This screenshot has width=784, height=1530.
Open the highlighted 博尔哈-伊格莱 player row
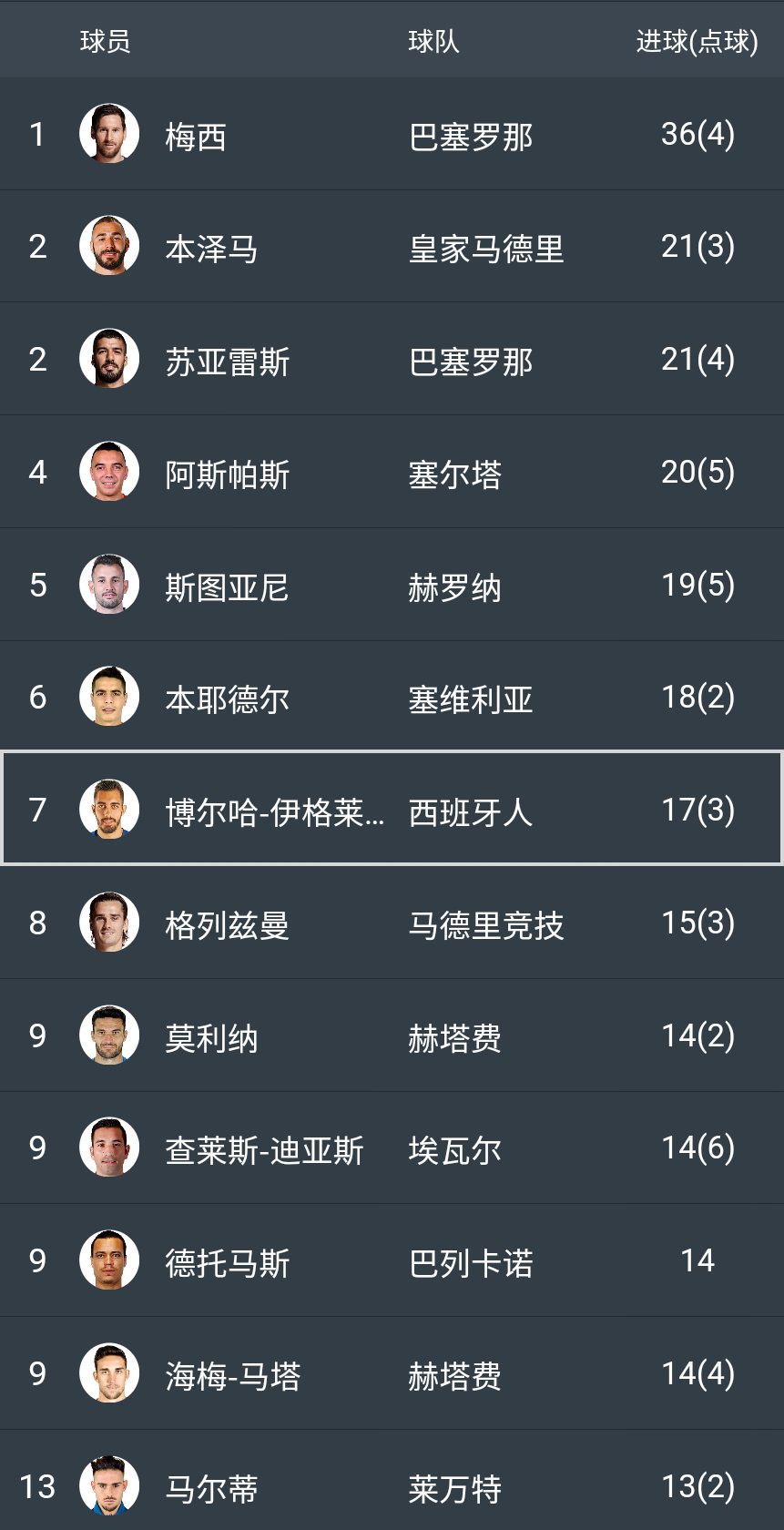(x=392, y=810)
